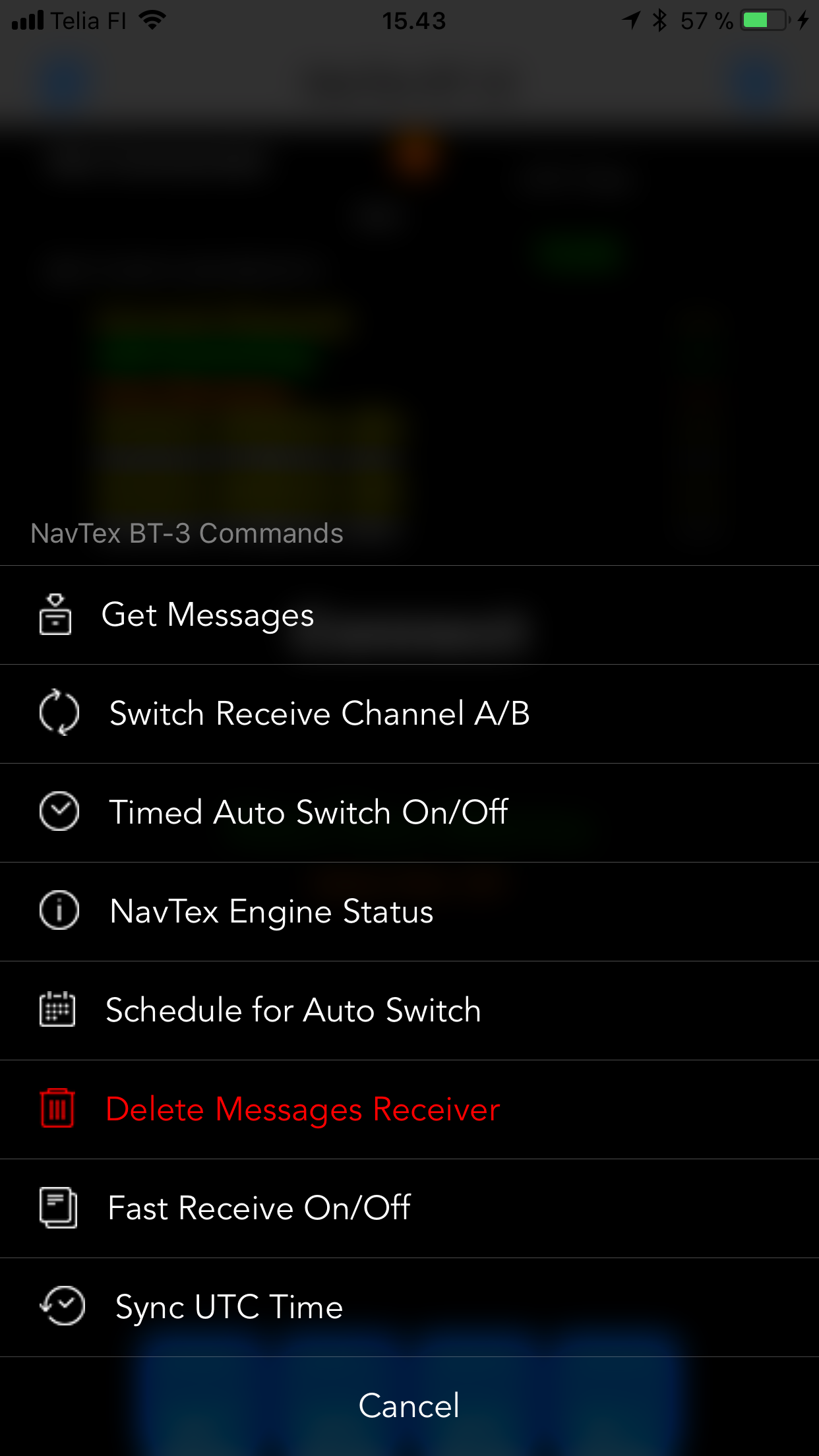The height and width of the screenshot is (1456, 819).
Task: Tap the Wi-Fi icon in the status bar
Action: pyautogui.click(x=152, y=18)
